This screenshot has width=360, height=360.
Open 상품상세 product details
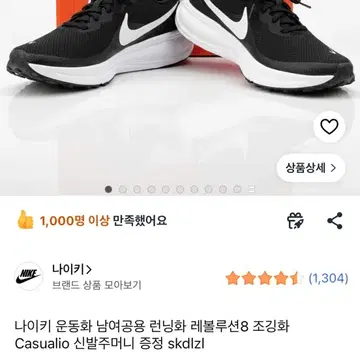tap(311, 168)
